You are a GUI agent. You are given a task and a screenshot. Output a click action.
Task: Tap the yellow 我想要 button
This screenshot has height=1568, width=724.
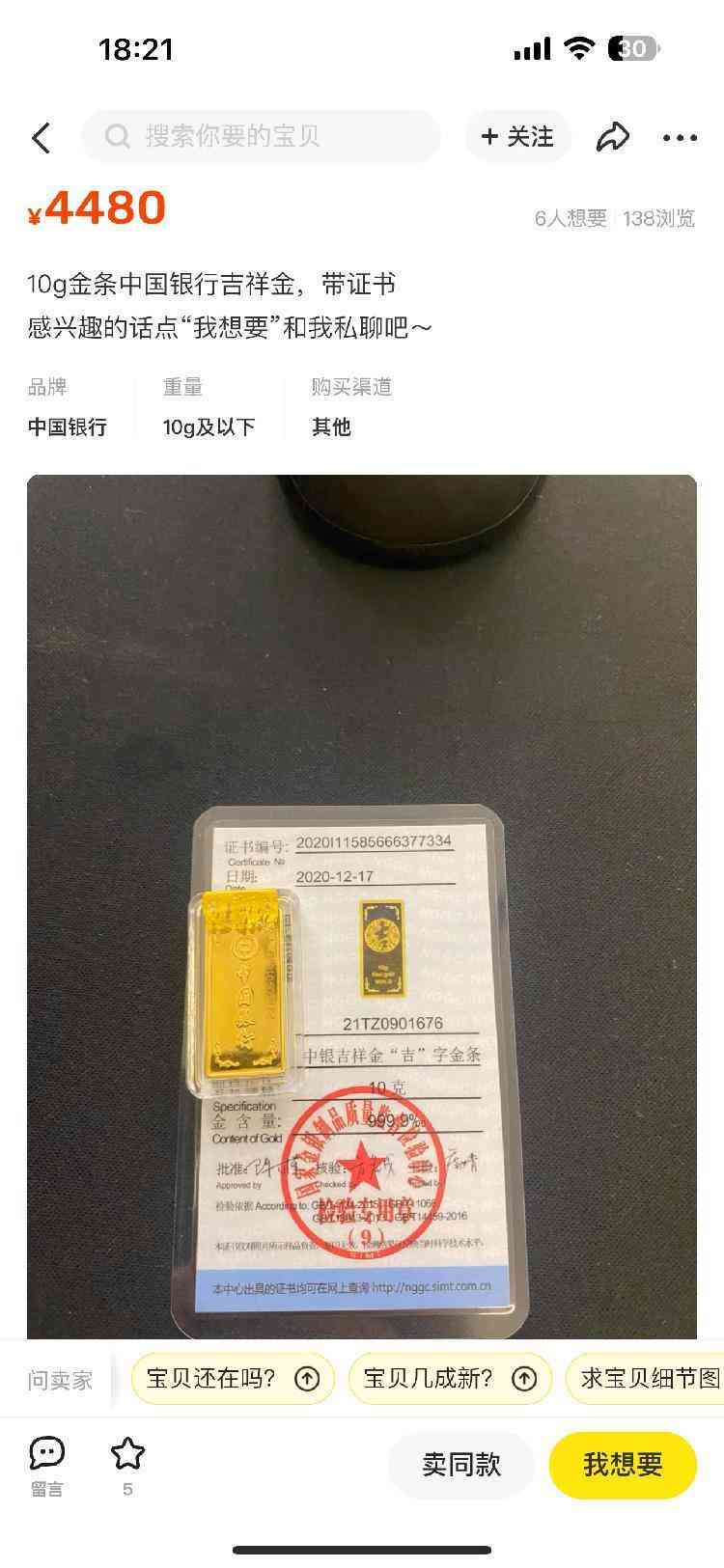coord(623,1465)
